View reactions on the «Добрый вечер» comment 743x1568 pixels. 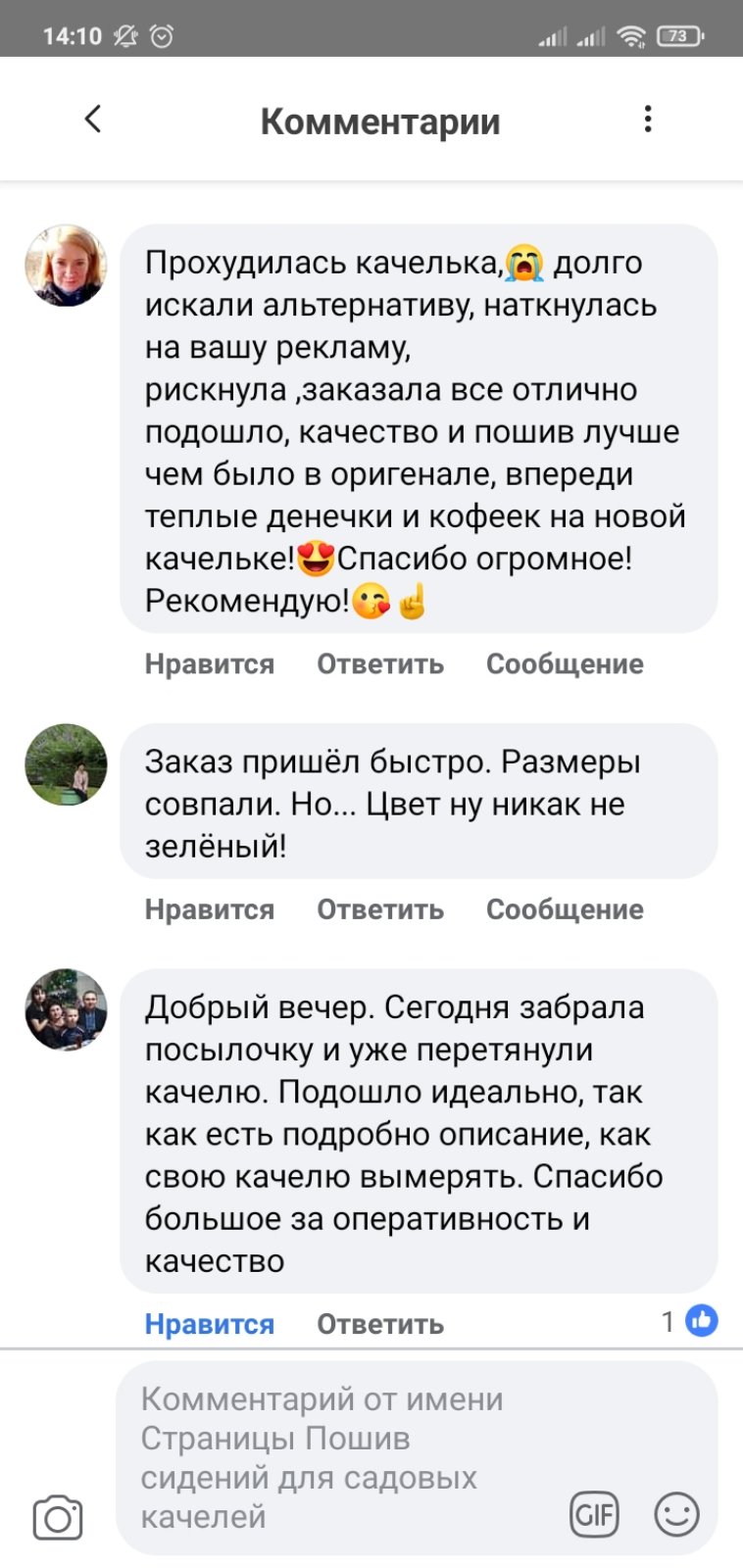691,1321
